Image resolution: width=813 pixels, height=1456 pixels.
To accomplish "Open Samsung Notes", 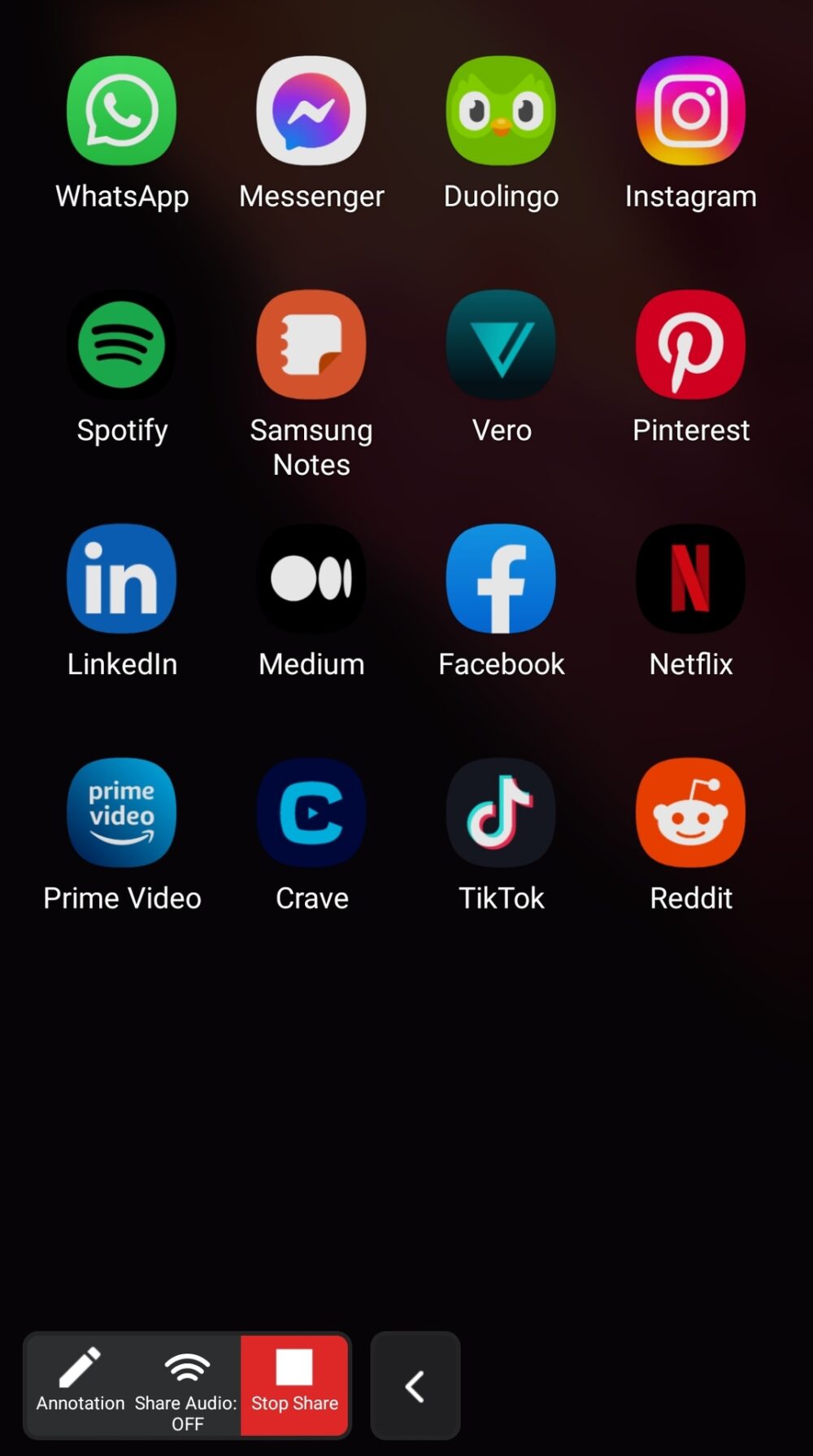I will click(x=311, y=346).
